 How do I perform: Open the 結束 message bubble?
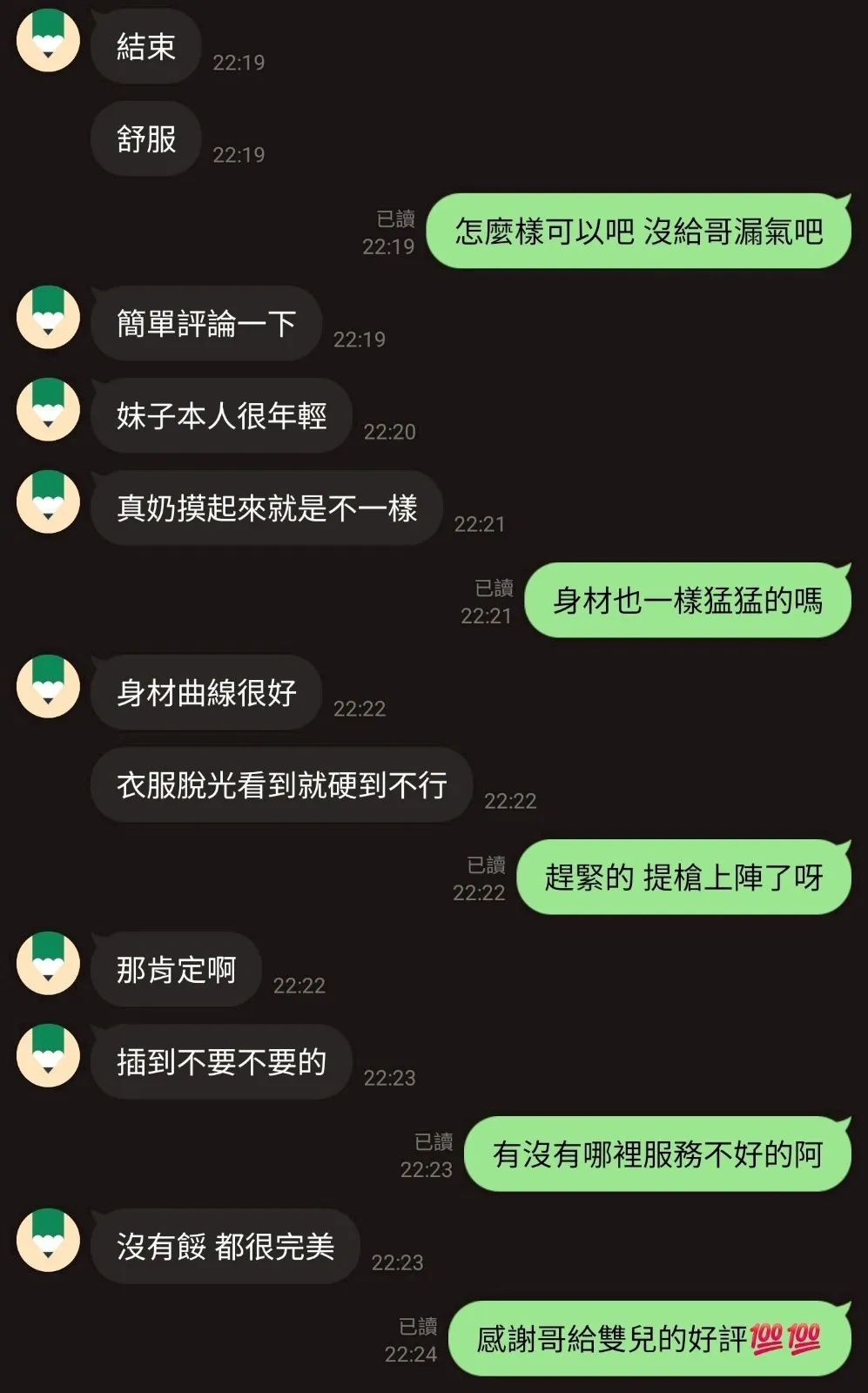click(x=145, y=47)
